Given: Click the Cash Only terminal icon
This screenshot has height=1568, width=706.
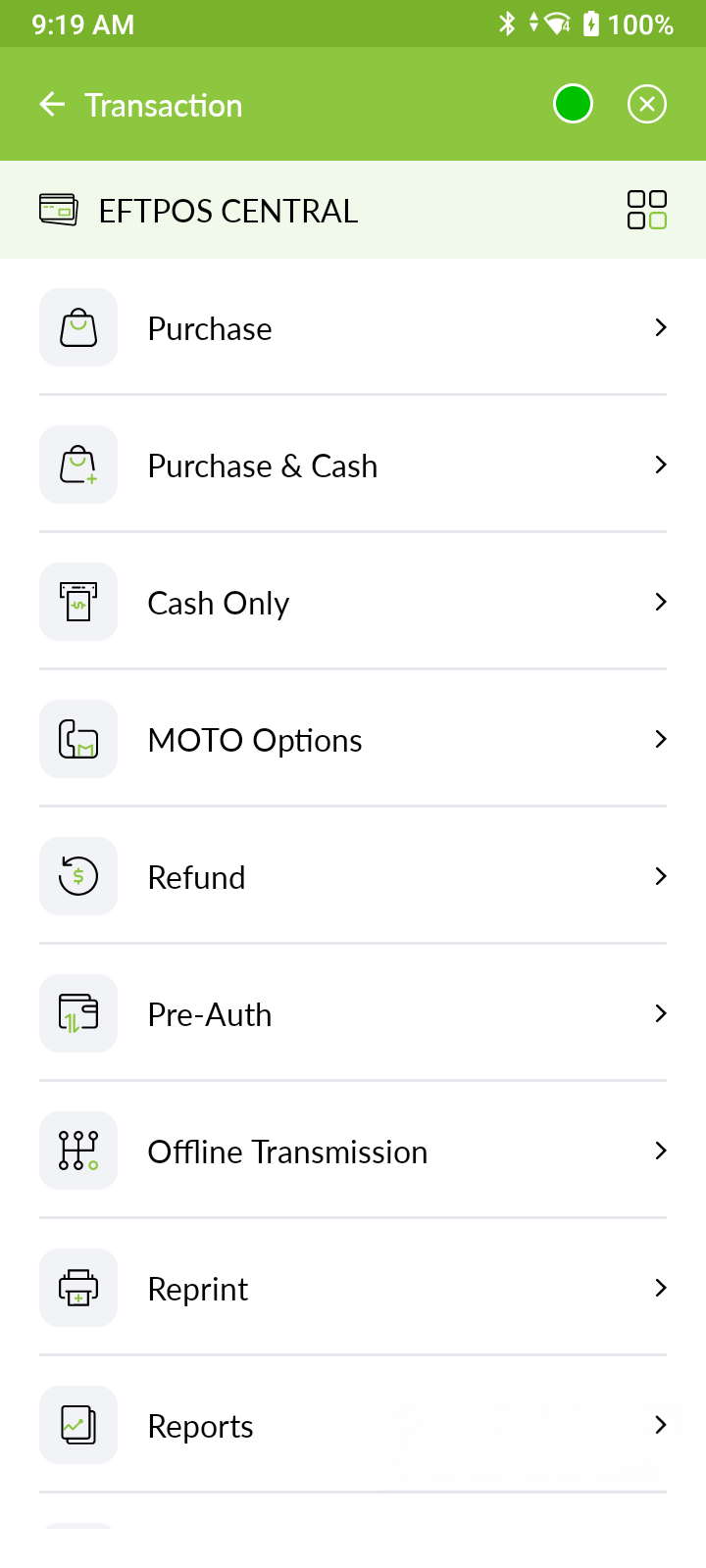Looking at the screenshot, I should [x=78, y=602].
